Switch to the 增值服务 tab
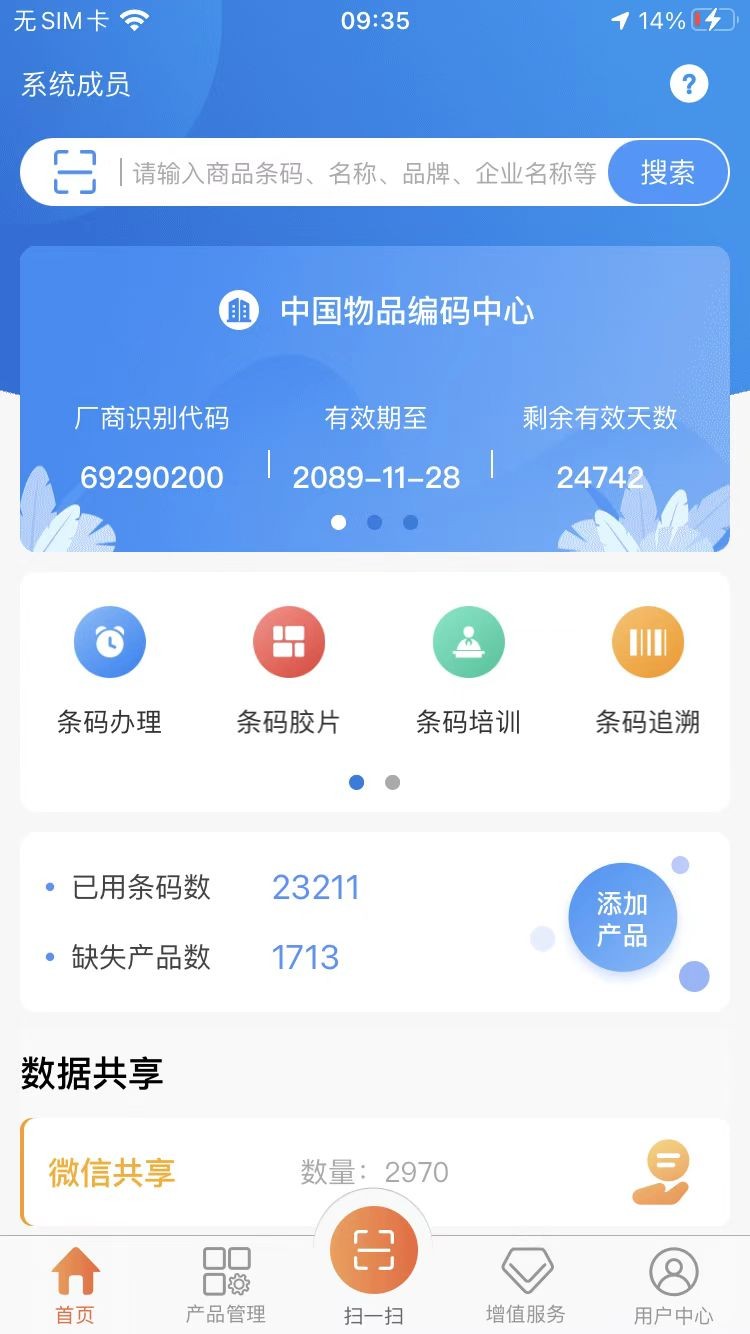Image resolution: width=750 pixels, height=1334 pixels. pos(526,1284)
